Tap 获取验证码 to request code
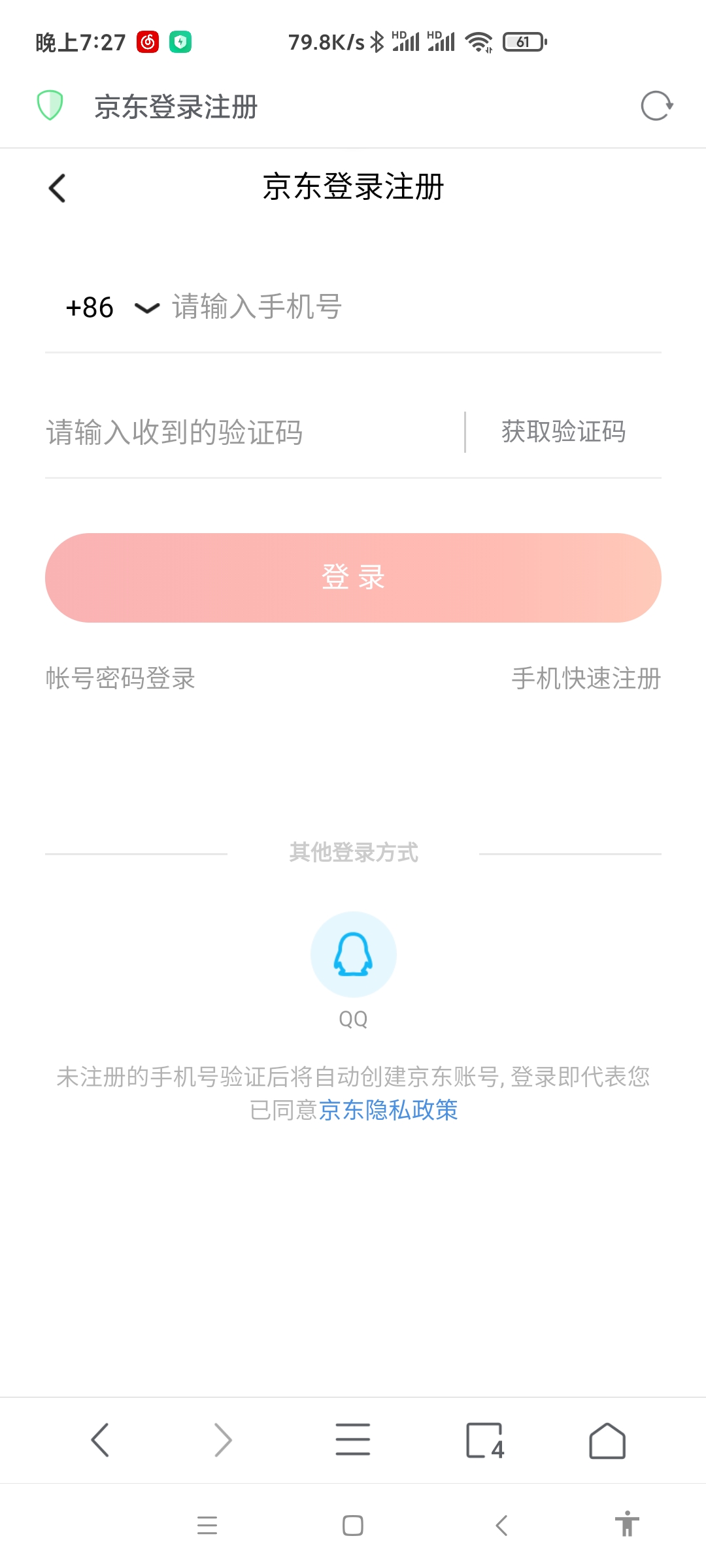Image resolution: width=706 pixels, height=1568 pixels. coord(562,431)
